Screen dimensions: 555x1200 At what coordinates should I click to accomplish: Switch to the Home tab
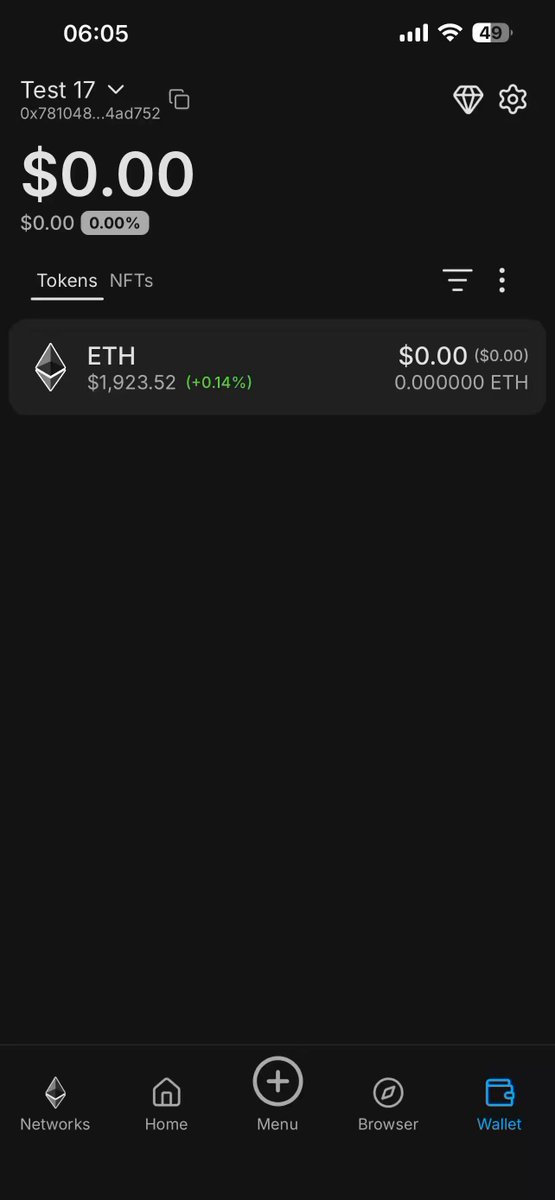[x=166, y=1104]
